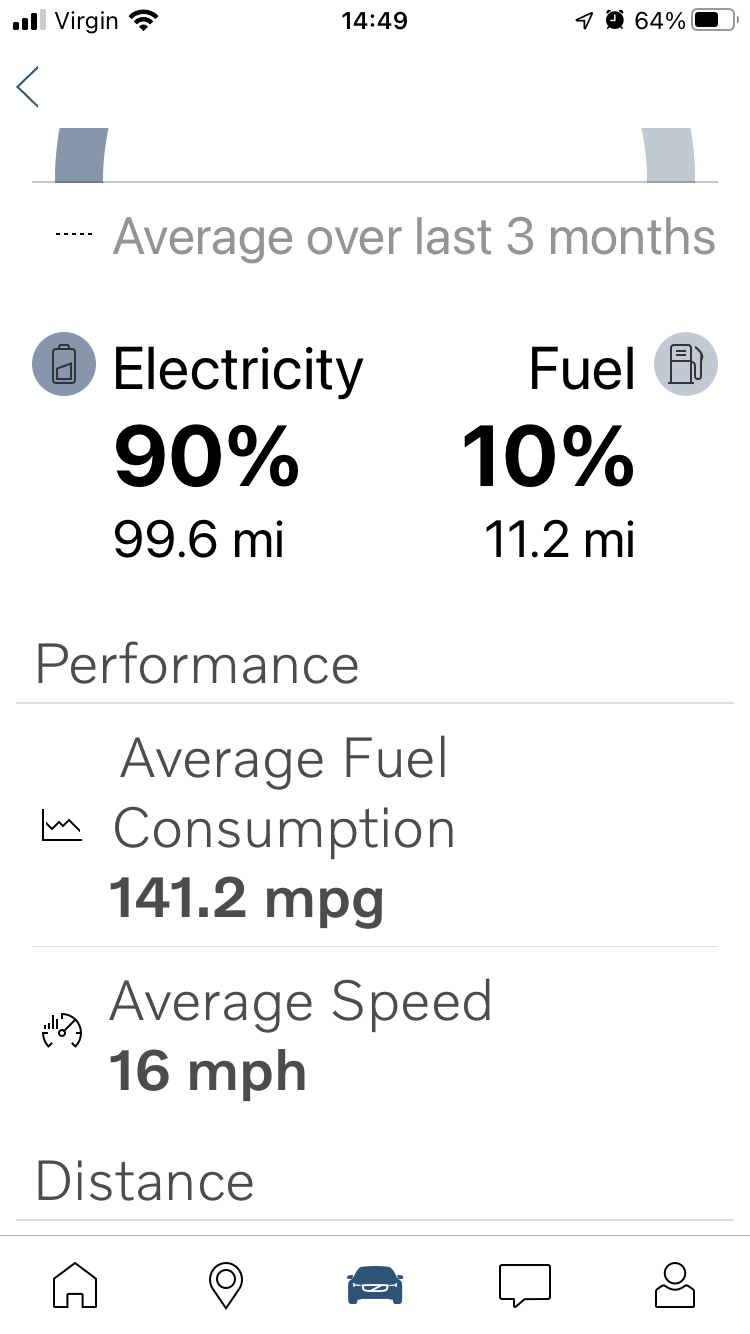Go back using the top-left arrow
This screenshot has width=750, height=1334.
click(28, 87)
